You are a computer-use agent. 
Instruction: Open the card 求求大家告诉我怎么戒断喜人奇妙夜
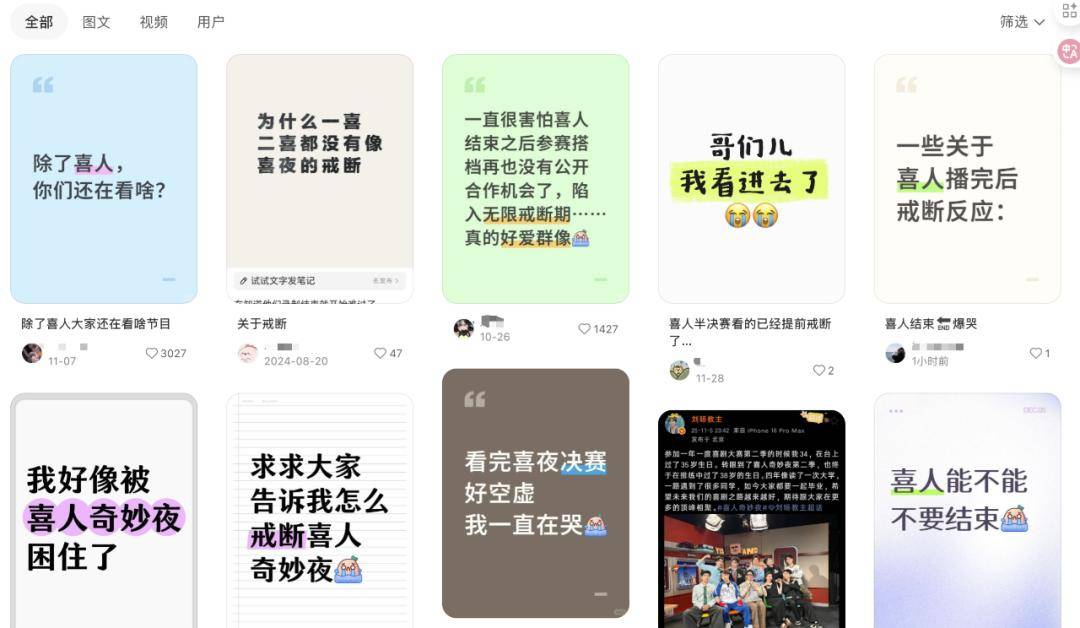320,515
